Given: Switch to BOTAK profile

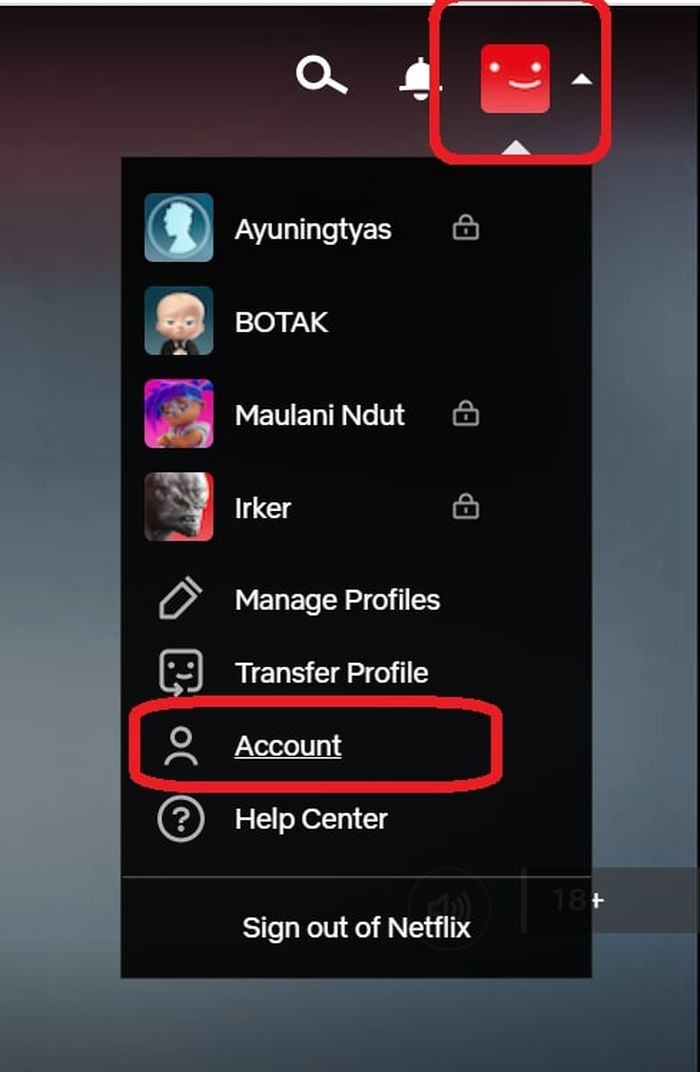Looking at the screenshot, I should (281, 322).
